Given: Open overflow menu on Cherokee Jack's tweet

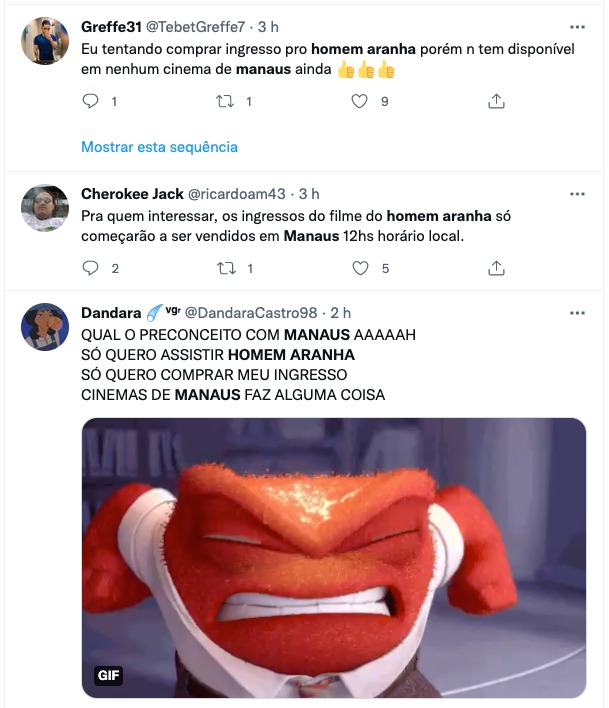Looking at the screenshot, I should click(x=577, y=193).
